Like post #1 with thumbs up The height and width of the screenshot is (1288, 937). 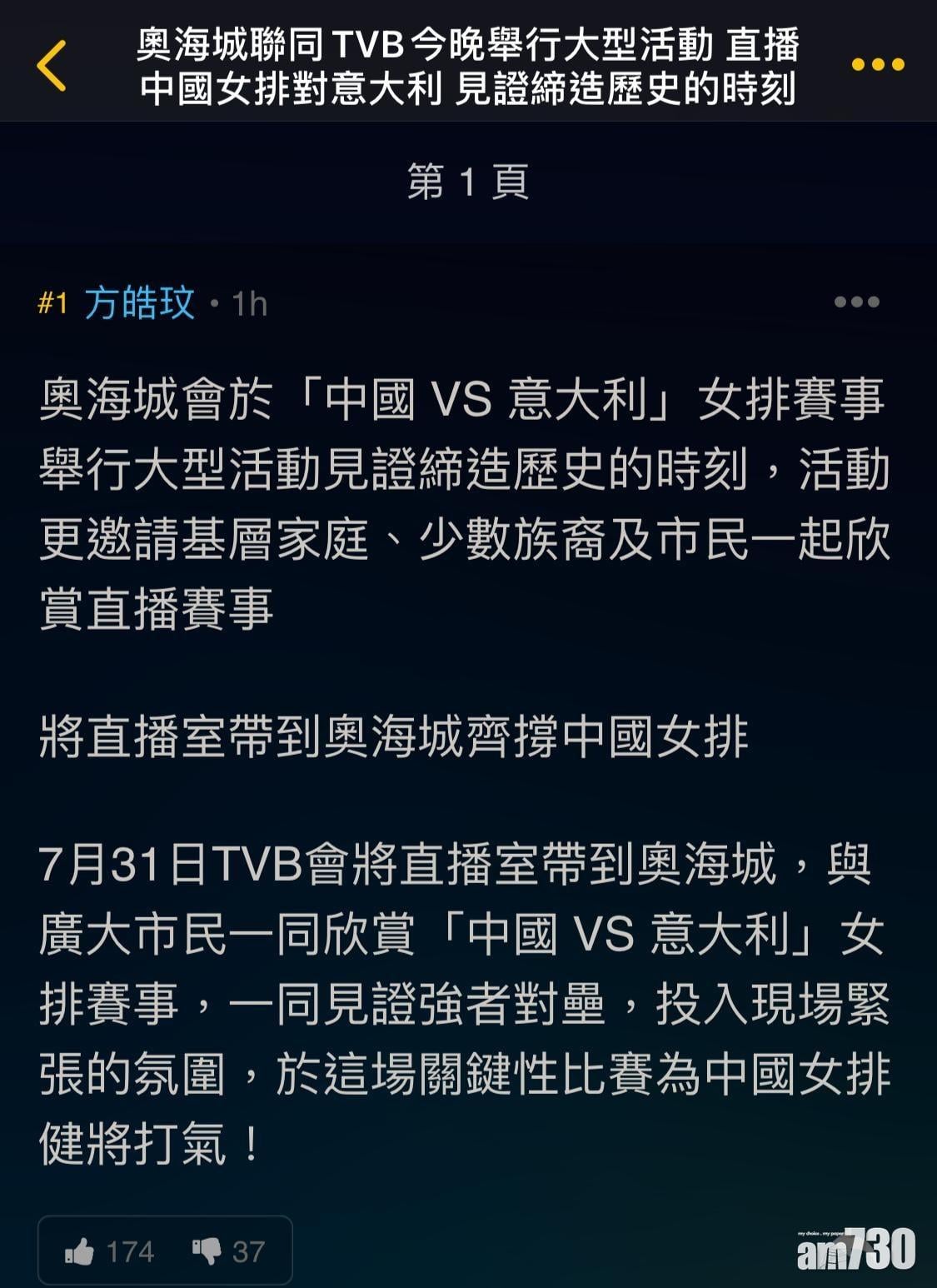click(81, 1251)
